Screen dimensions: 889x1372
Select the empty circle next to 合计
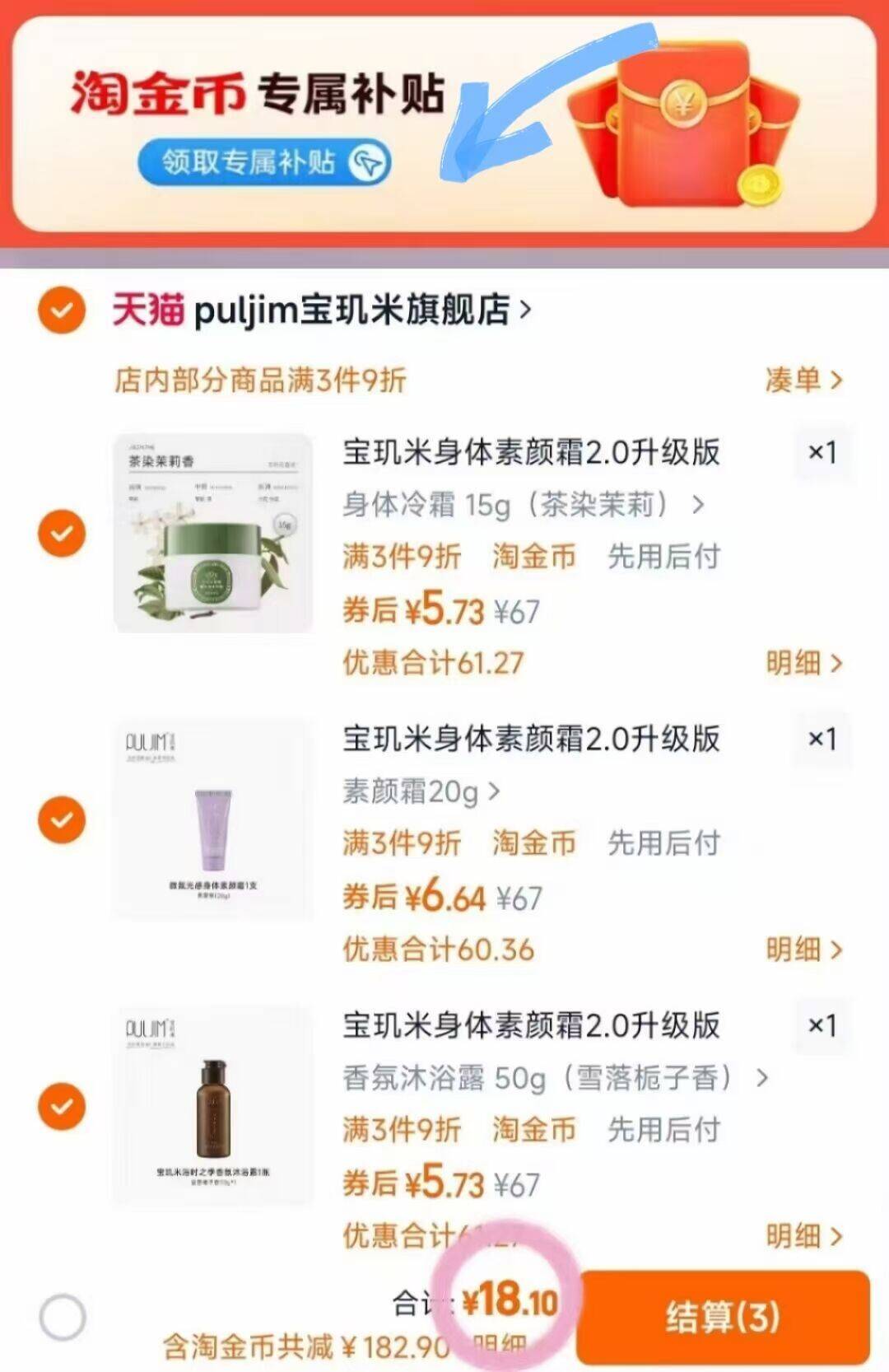click(x=61, y=1315)
